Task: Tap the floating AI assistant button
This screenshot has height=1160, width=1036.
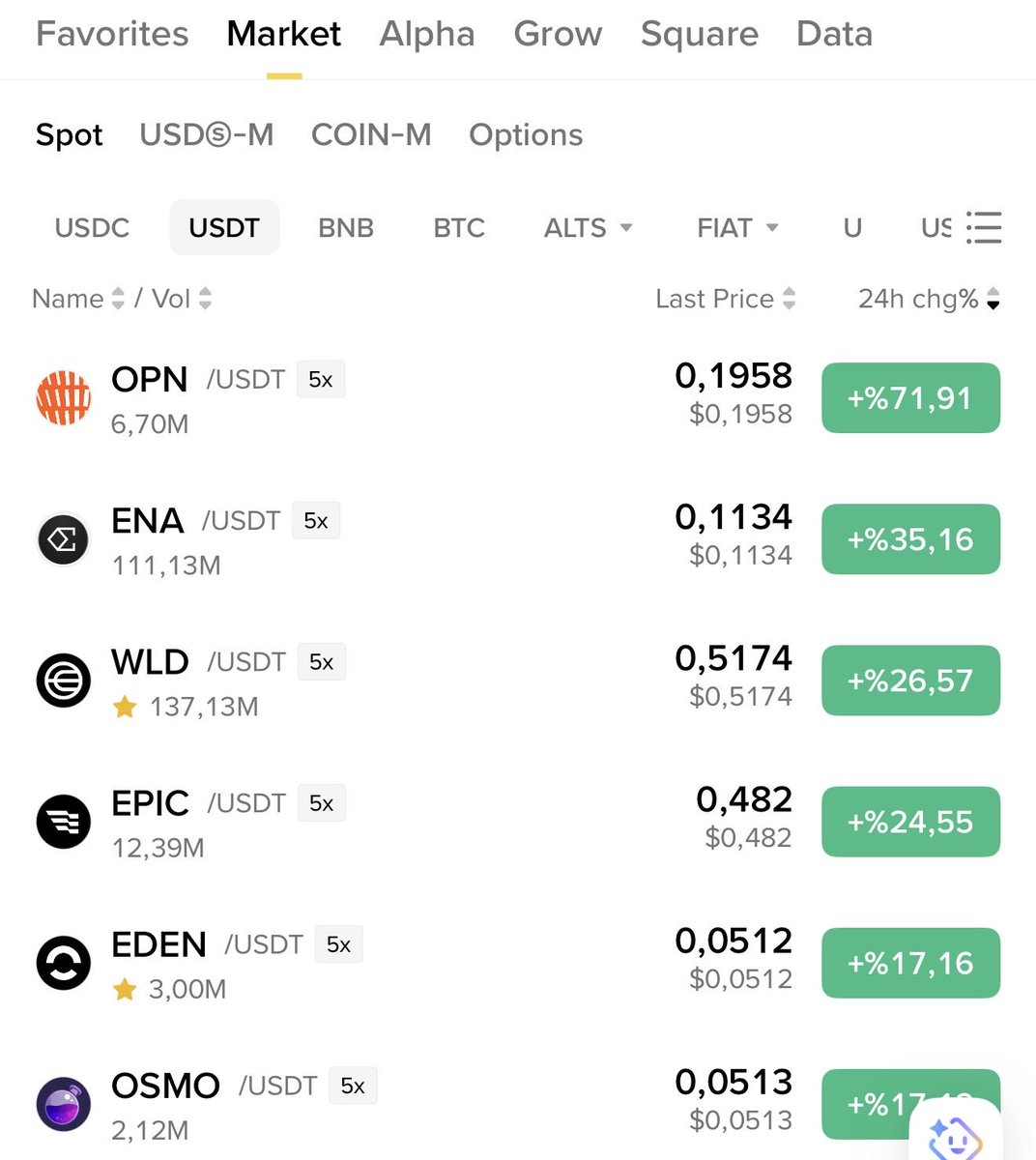Action: click(956, 1131)
